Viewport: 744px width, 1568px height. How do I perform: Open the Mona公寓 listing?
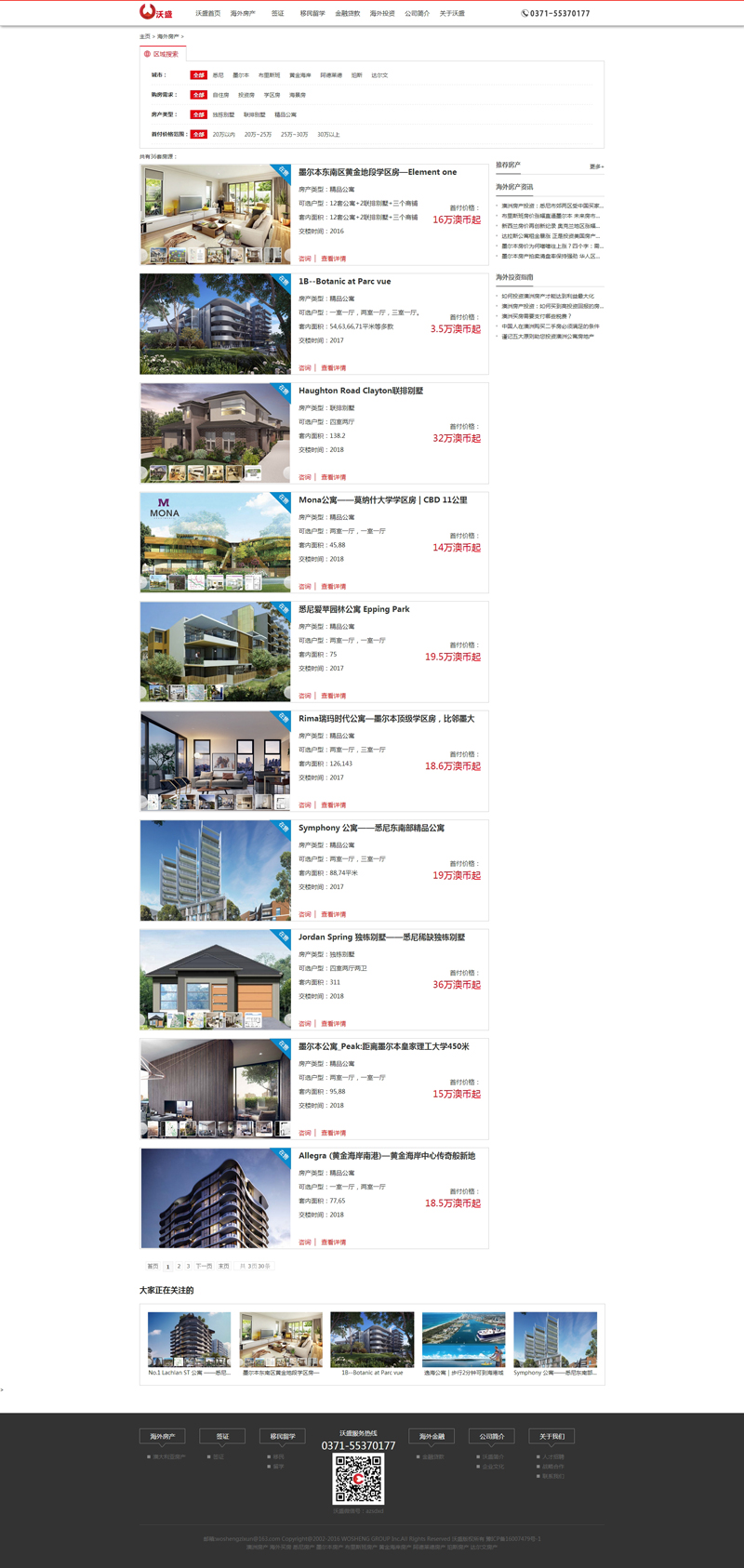pyautogui.click(x=382, y=499)
